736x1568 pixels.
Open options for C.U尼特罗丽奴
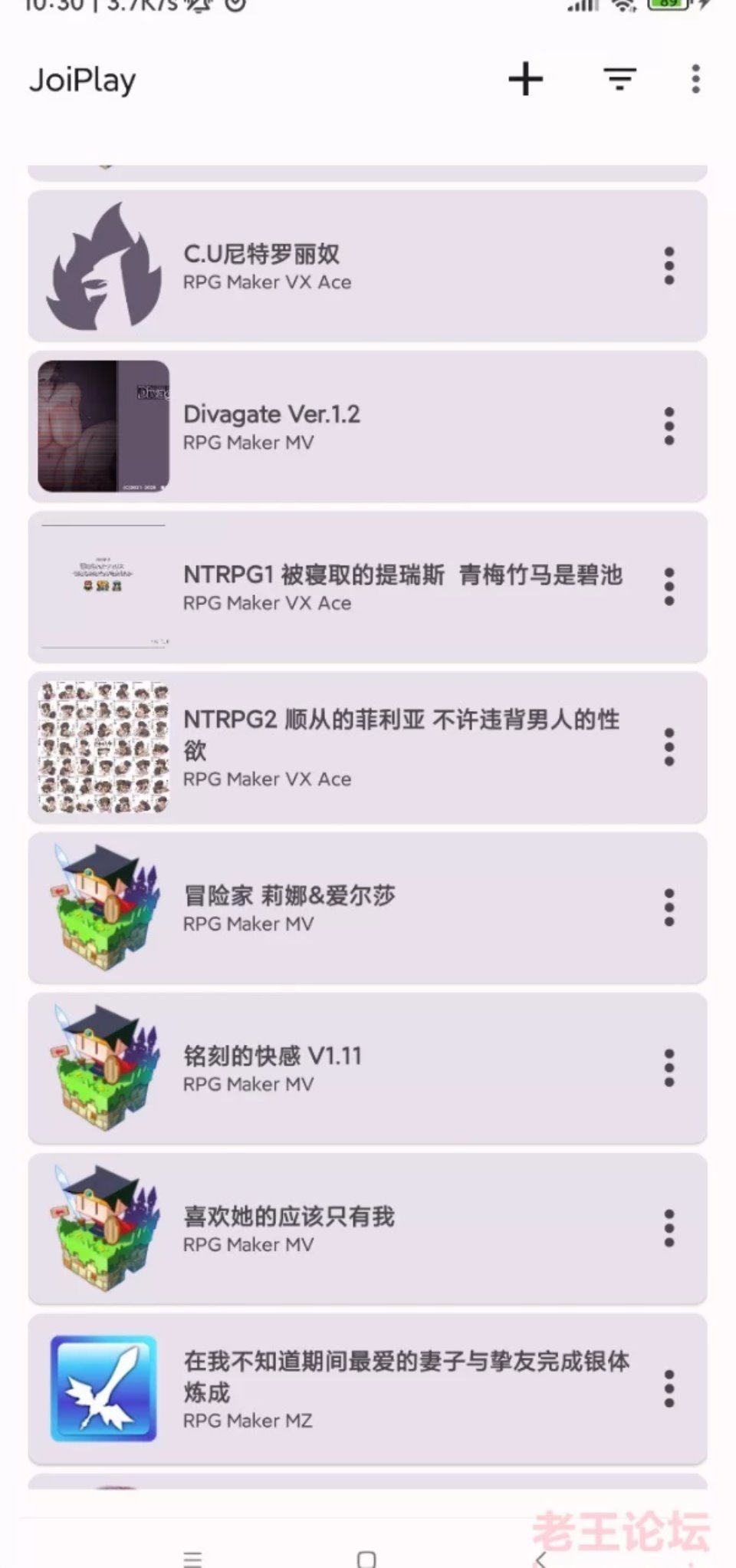pyautogui.click(x=669, y=266)
